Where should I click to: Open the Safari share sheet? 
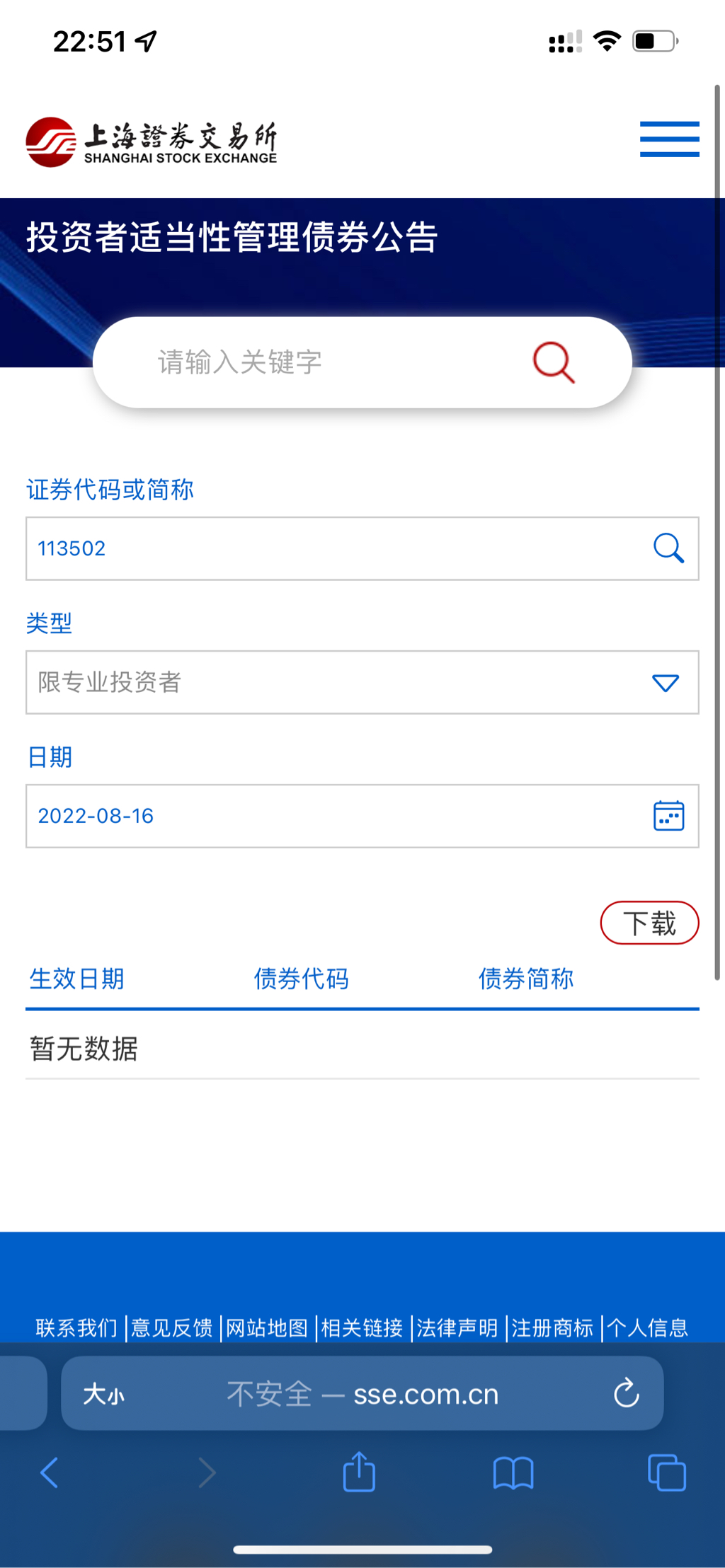(x=359, y=1472)
